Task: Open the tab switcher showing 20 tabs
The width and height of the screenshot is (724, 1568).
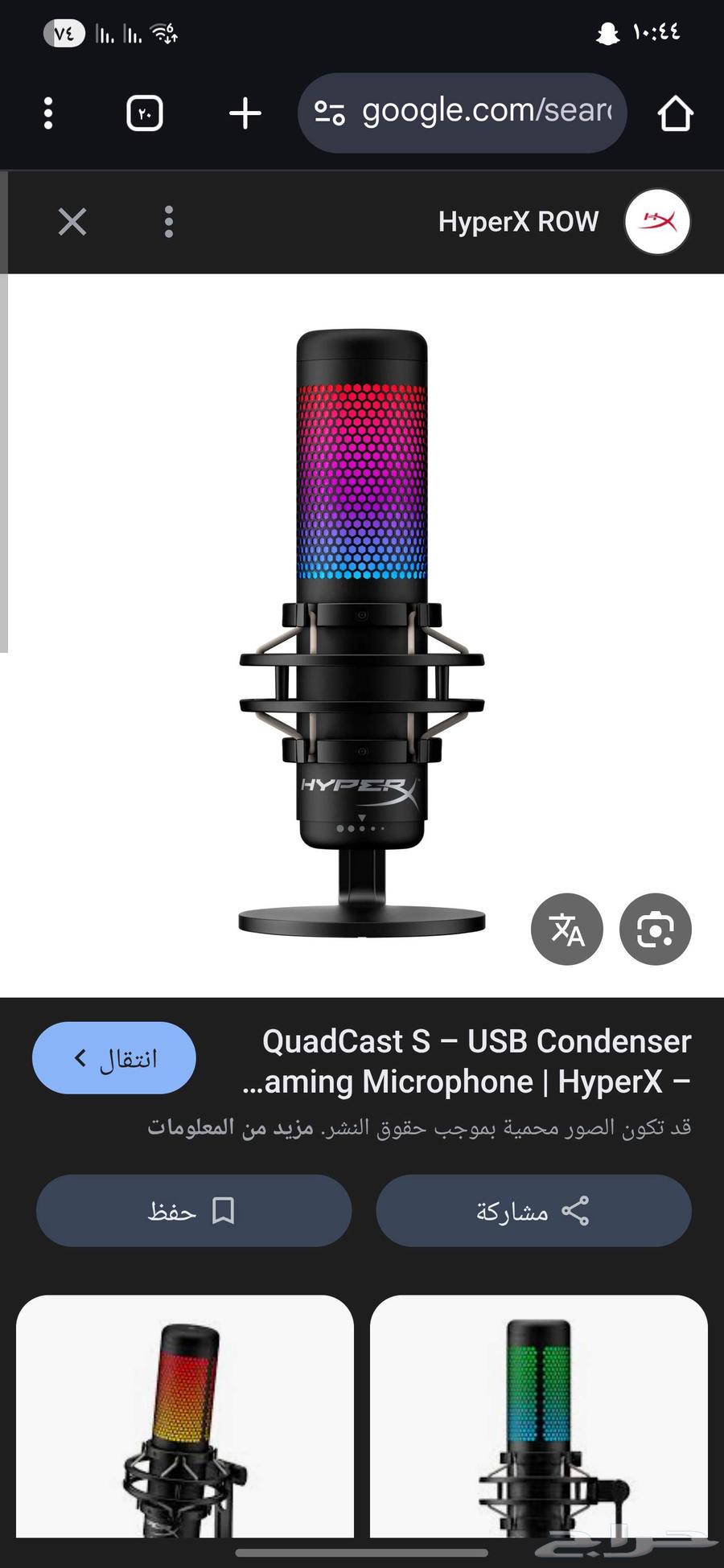Action: pos(143,113)
